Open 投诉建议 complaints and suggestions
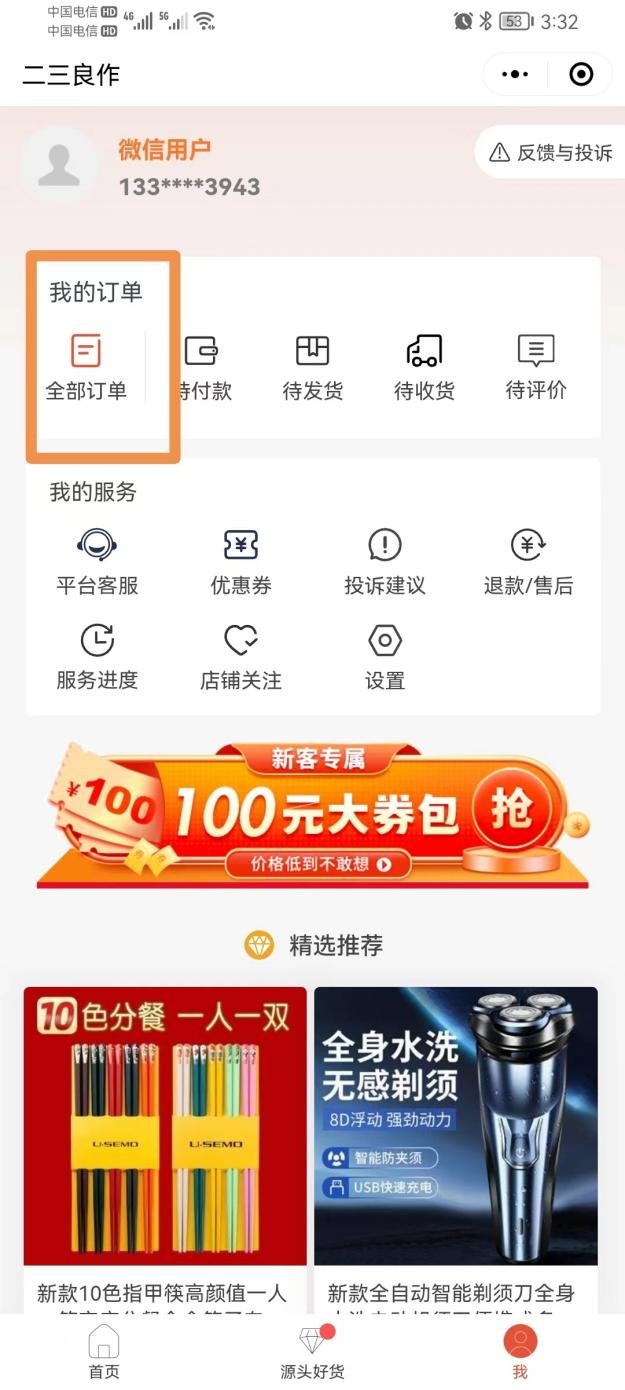The width and height of the screenshot is (625, 1390). click(385, 563)
